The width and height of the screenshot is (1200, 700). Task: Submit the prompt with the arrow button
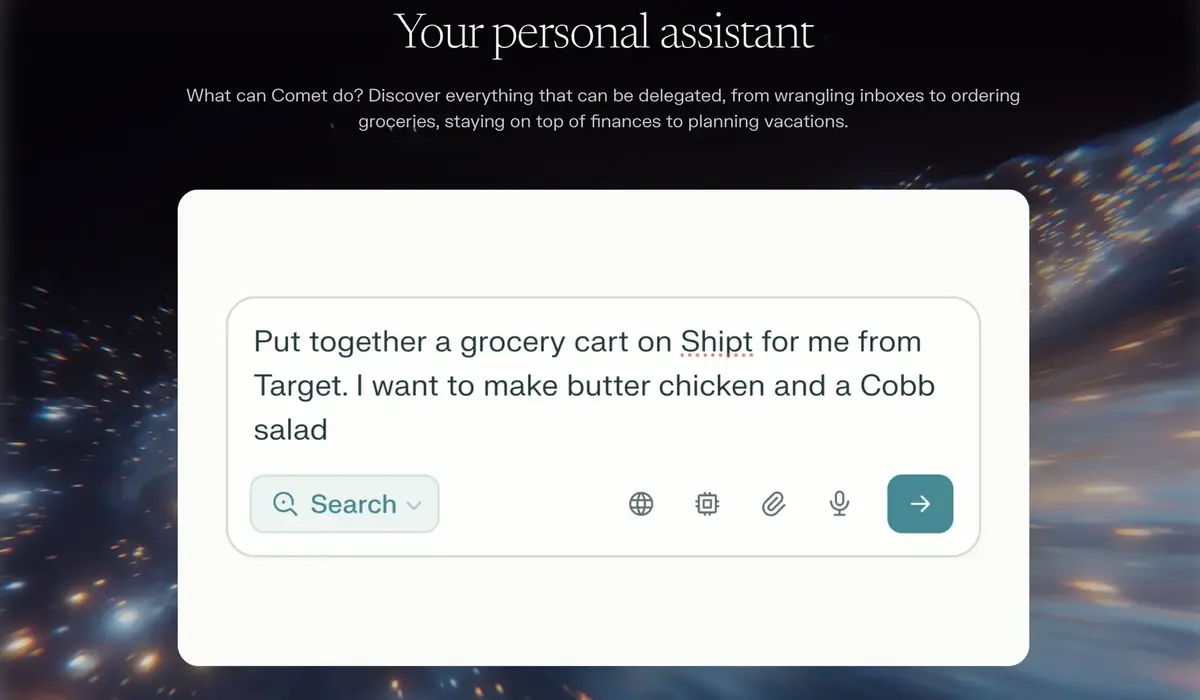[x=920, y=504]
